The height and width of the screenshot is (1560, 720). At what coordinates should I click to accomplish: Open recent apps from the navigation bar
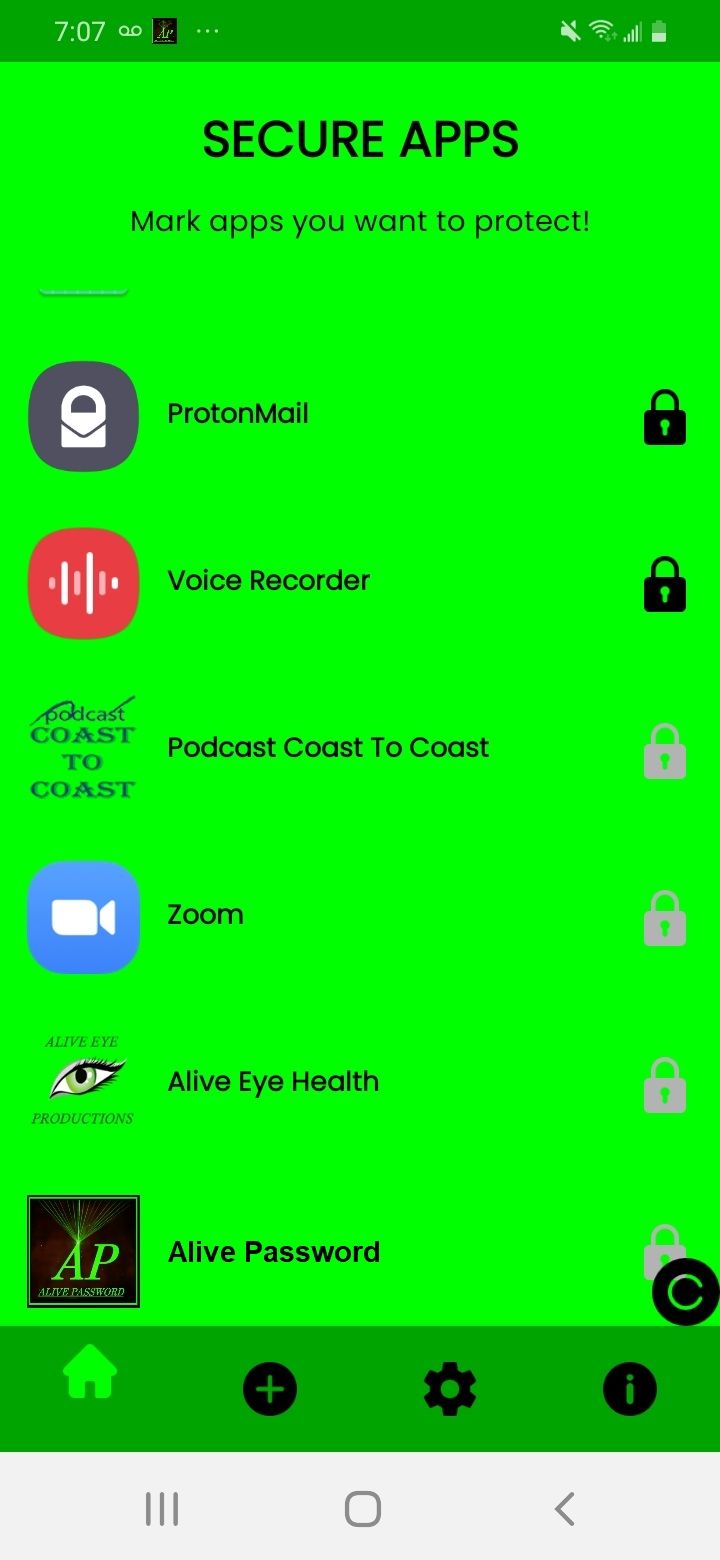pyautogui.click(x=162, y=1509)
